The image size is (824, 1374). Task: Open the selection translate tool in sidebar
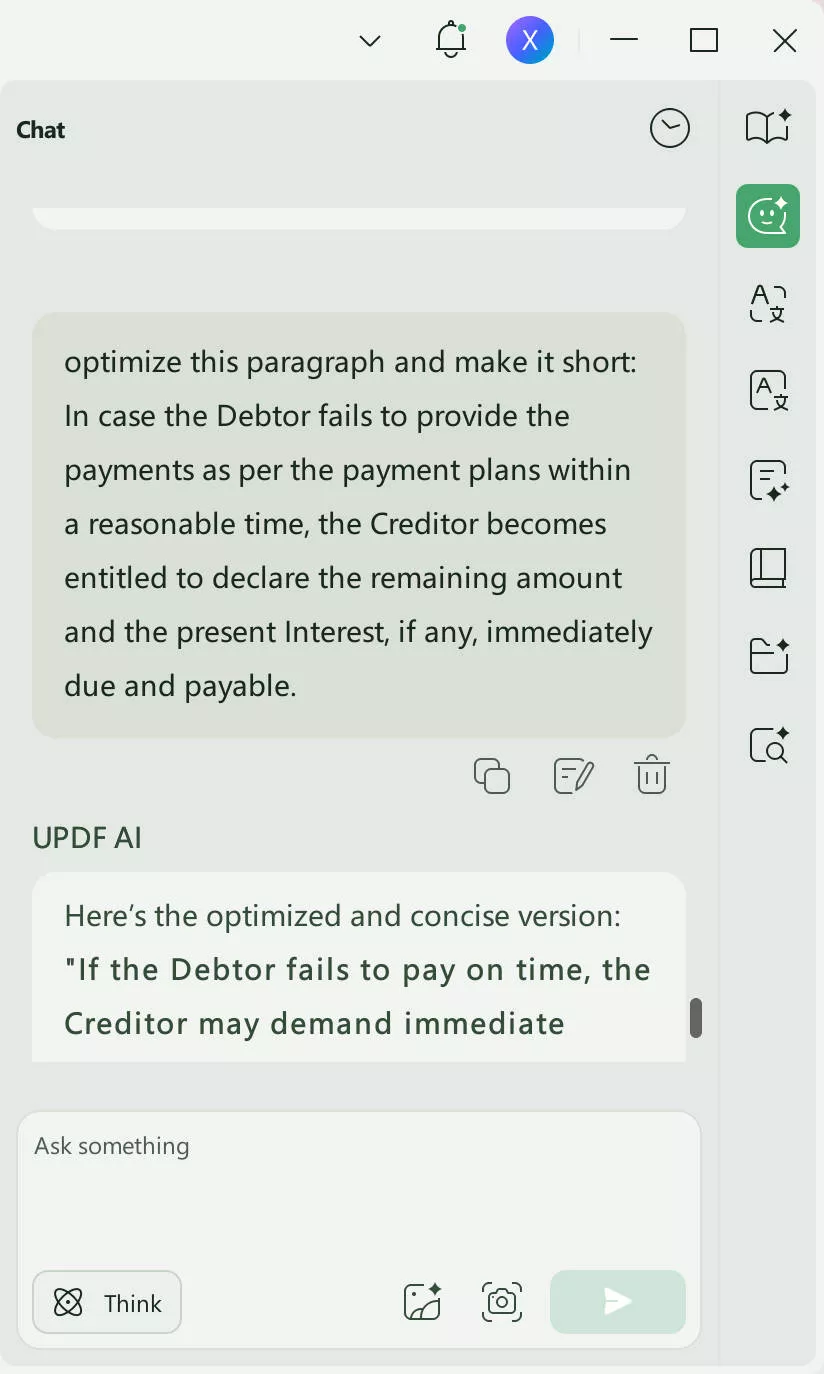(x=768, y=303)
